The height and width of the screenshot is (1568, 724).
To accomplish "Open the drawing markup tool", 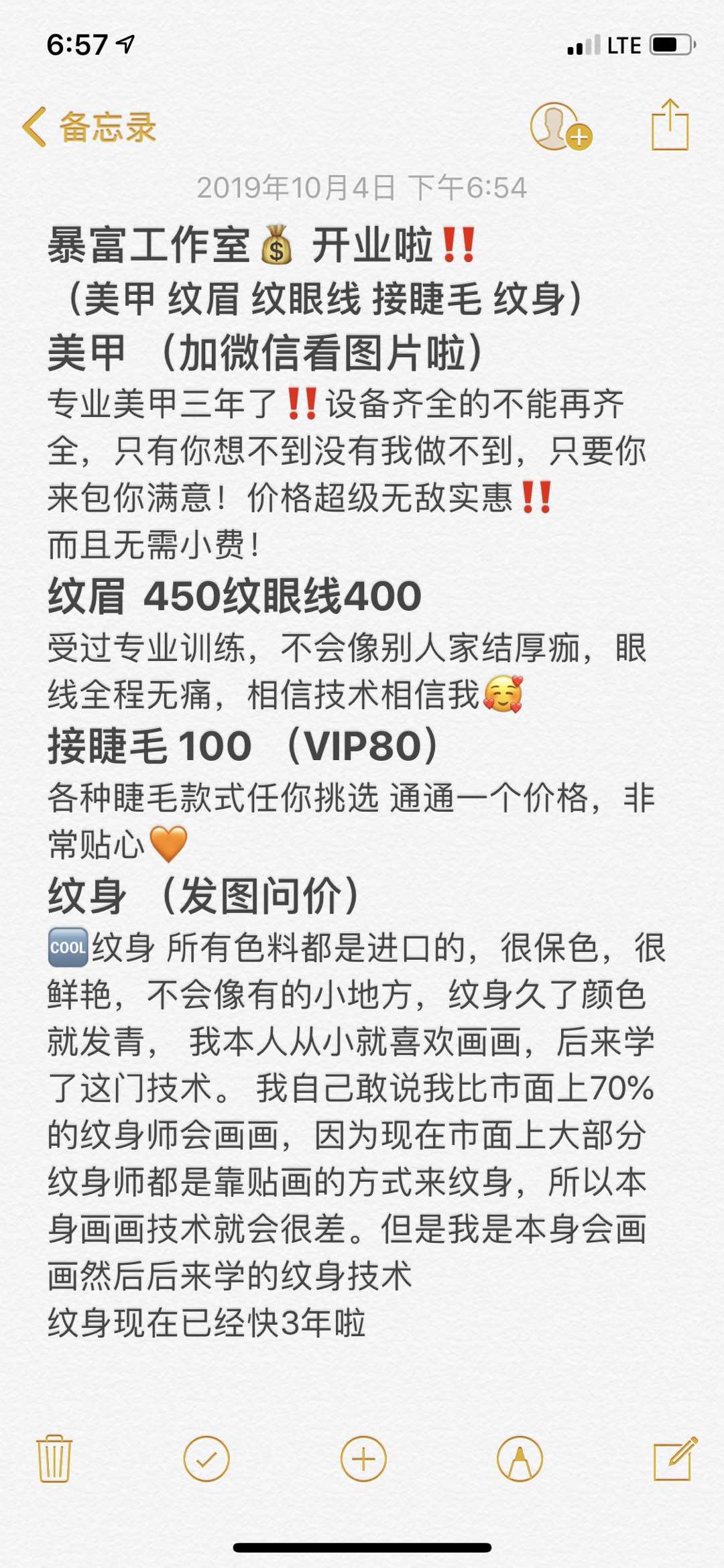I will [x=520, y=1459].
